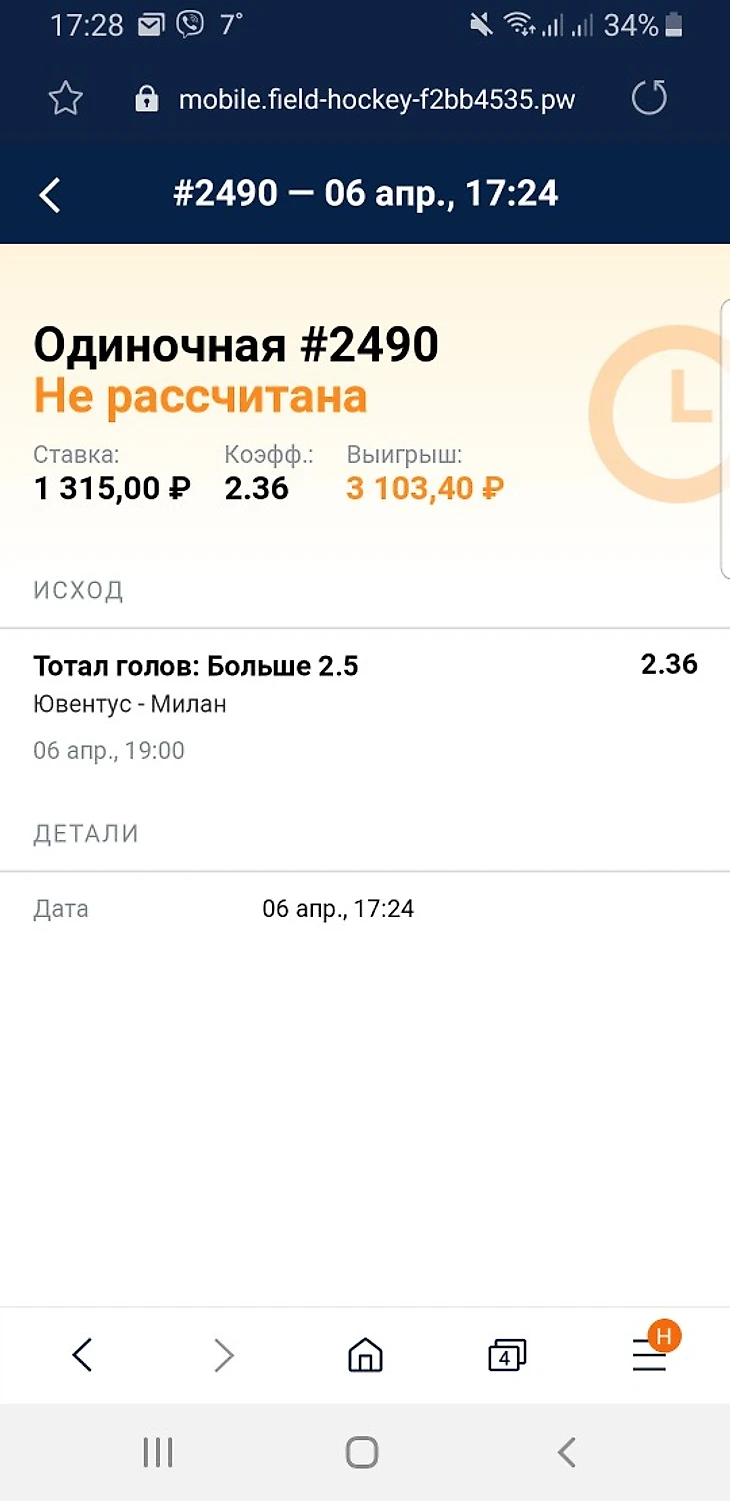Reload the page
The image size is (730, 1501).
point(649,99)
